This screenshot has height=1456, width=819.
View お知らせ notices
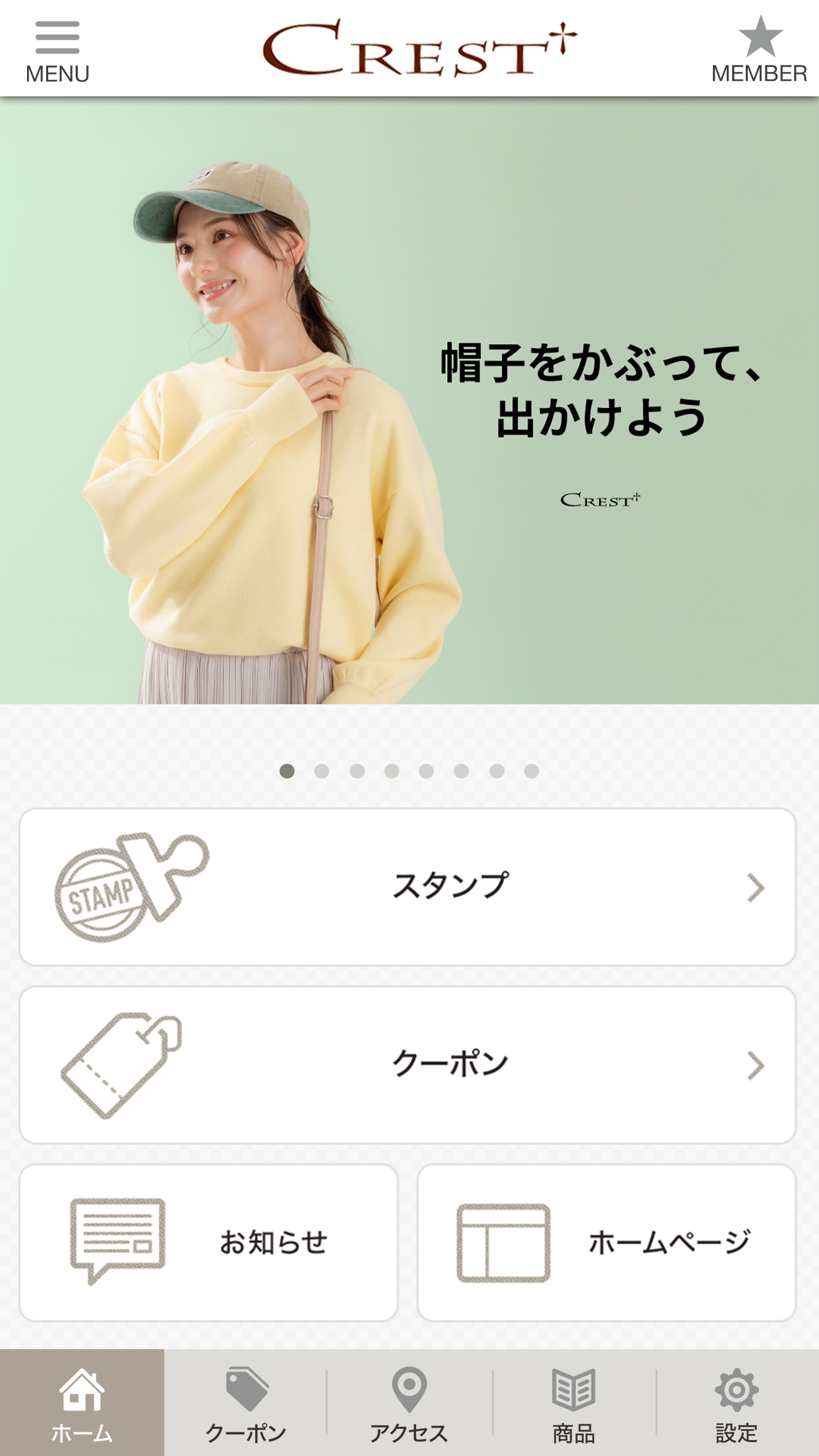click(208, 1242)
